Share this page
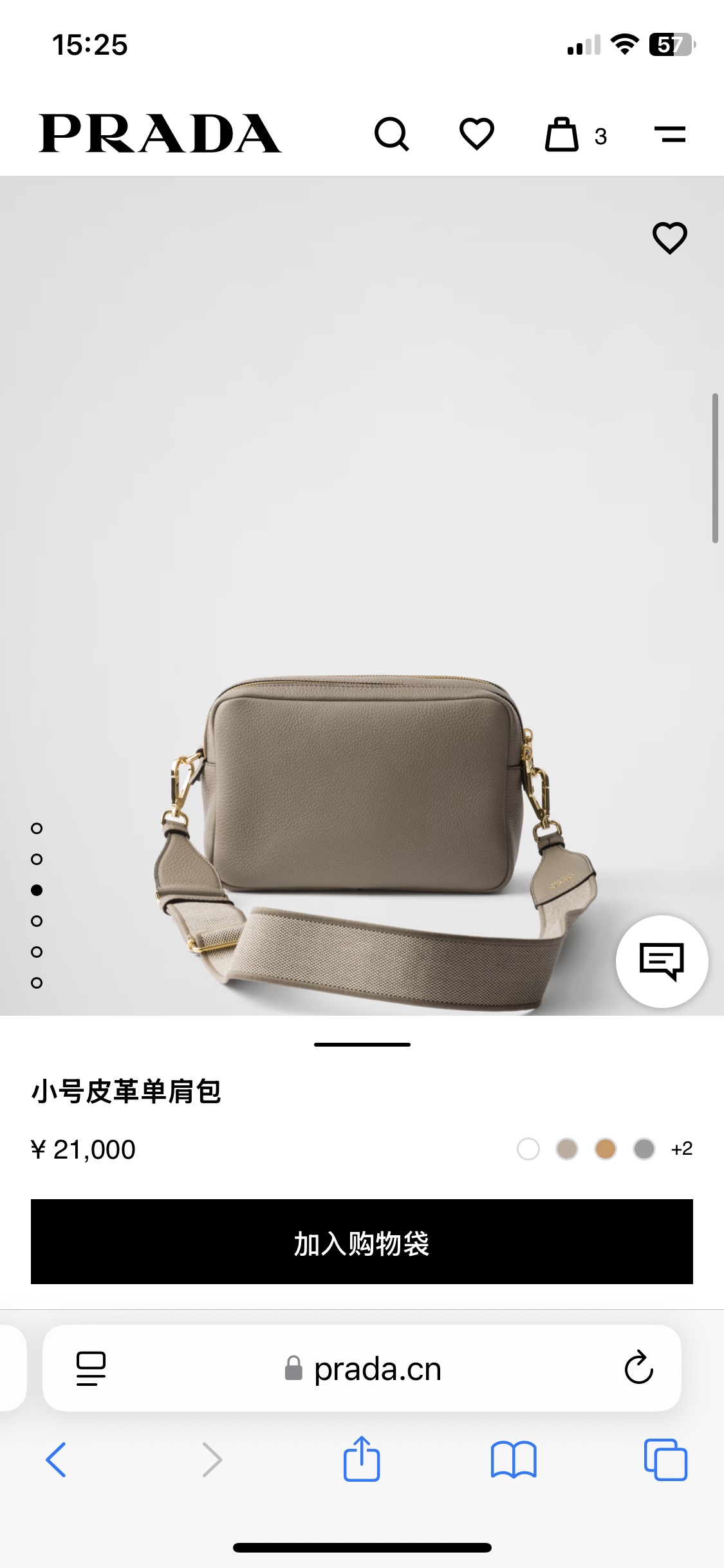Viewport: 724px width, 1568px height. [x=362, y=1459]
